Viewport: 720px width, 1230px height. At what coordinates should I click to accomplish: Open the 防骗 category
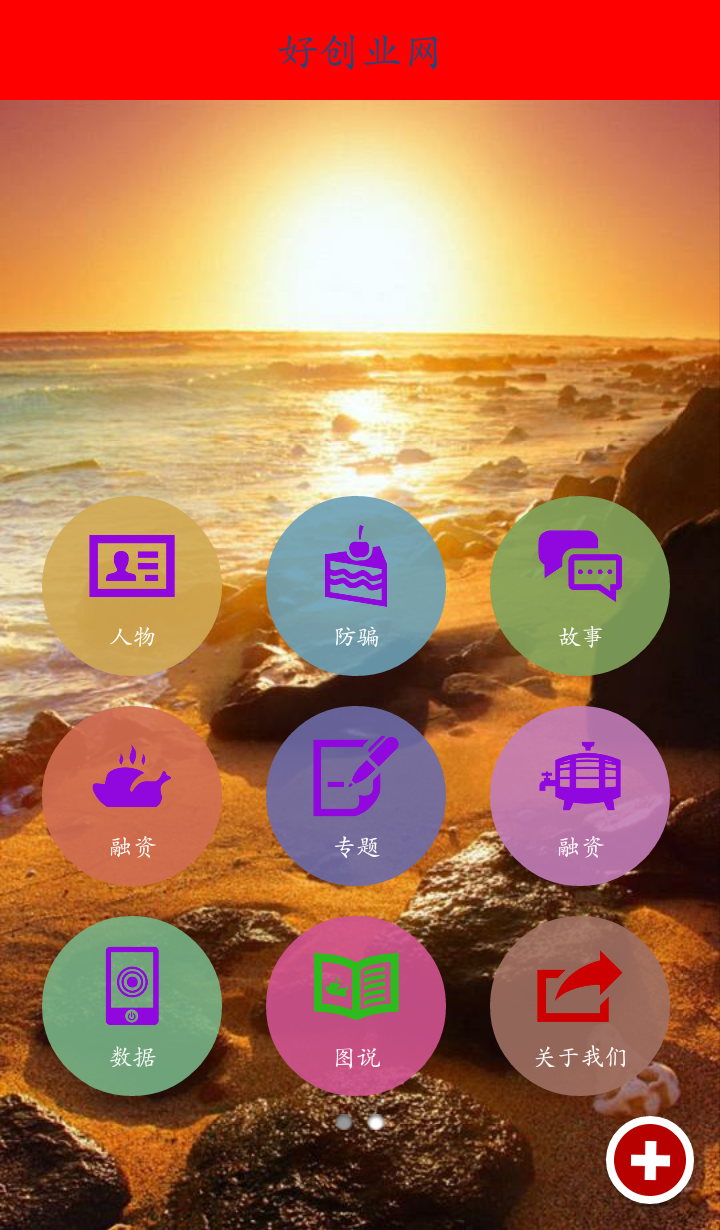(x=356, y=586)
